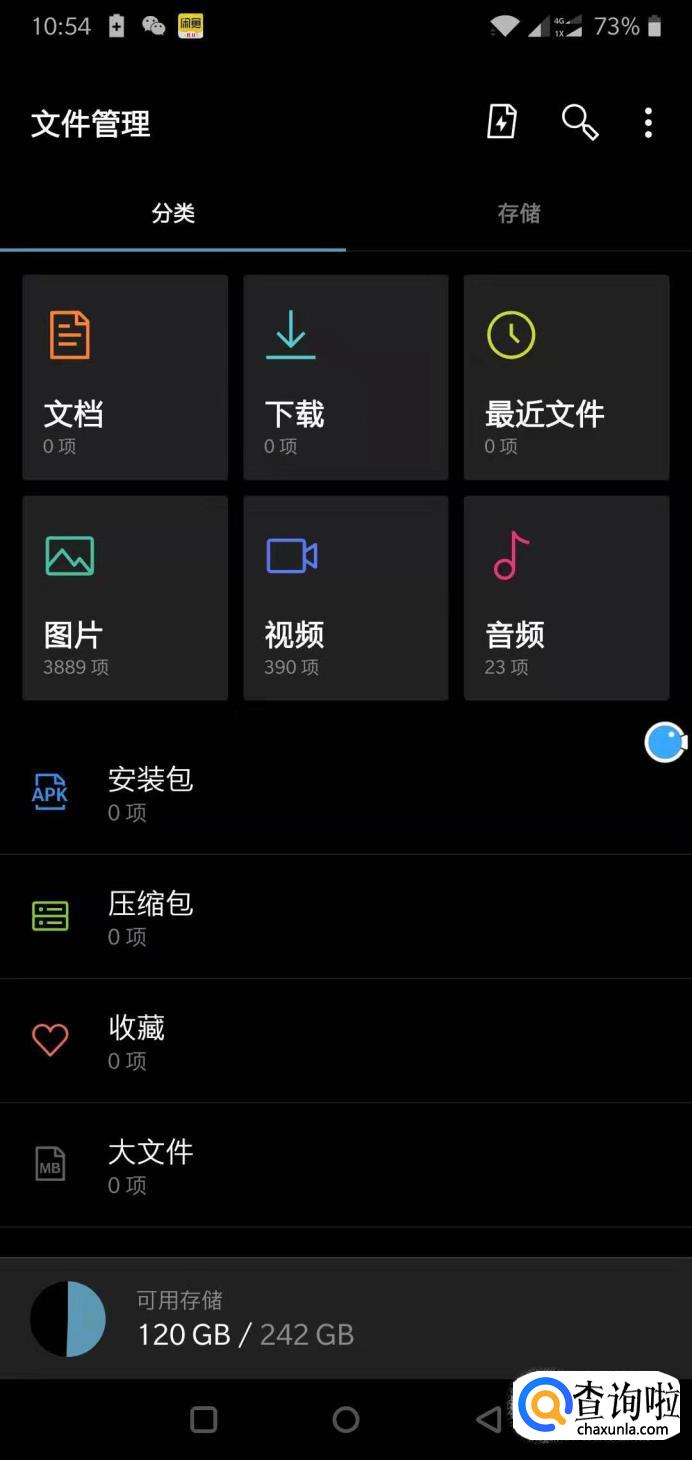This screenshot has width=692, height=1460.
Task: Select the 分类 tab
Action: (173, 213)
